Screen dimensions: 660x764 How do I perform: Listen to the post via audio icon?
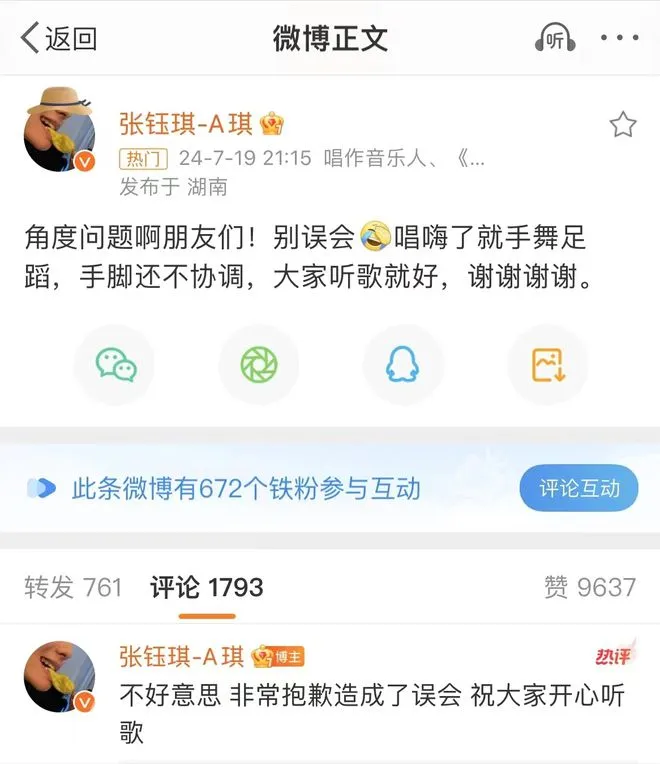tap(555, 39)
